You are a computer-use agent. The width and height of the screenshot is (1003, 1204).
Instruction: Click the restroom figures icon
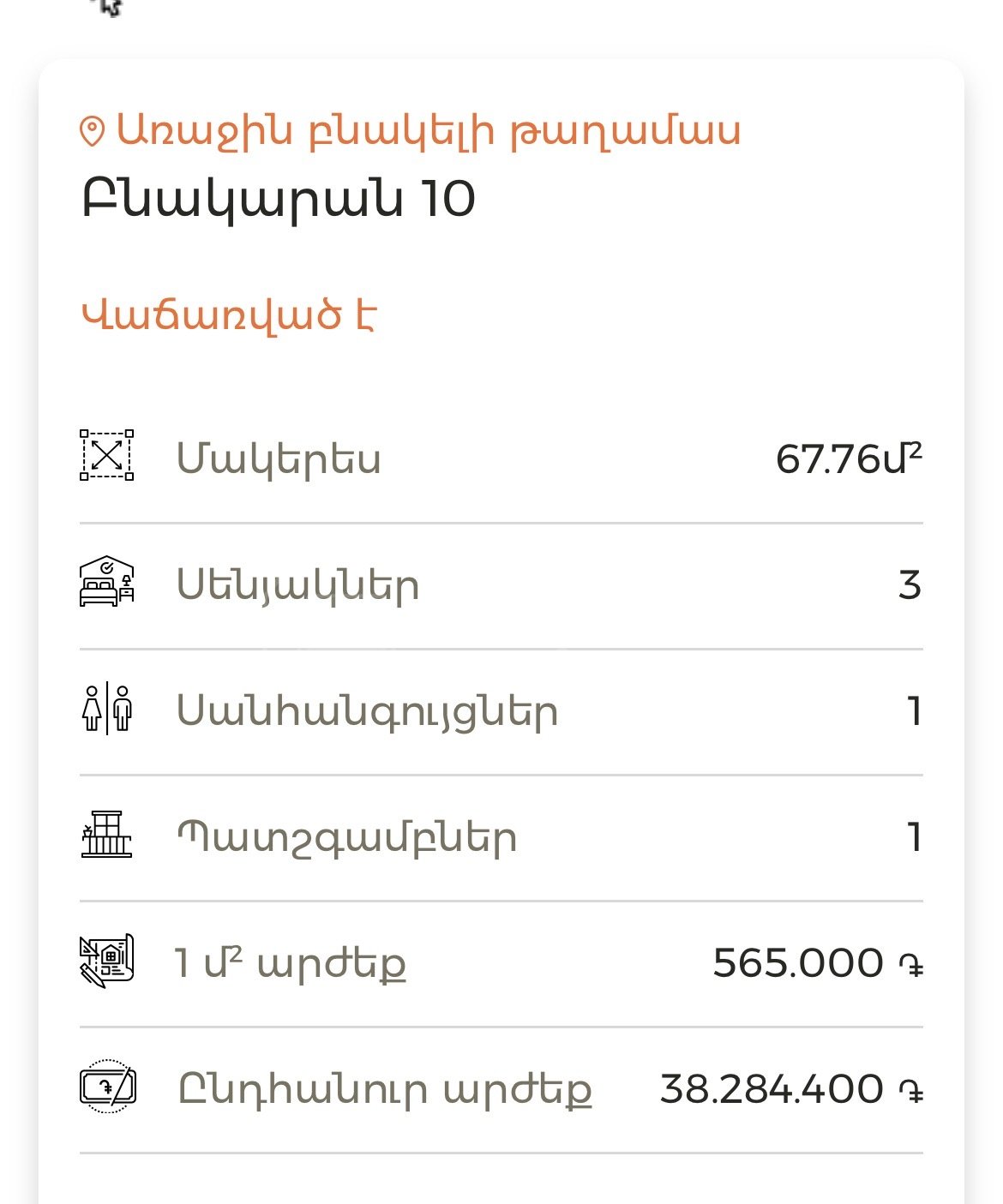[x=106, y=710]
